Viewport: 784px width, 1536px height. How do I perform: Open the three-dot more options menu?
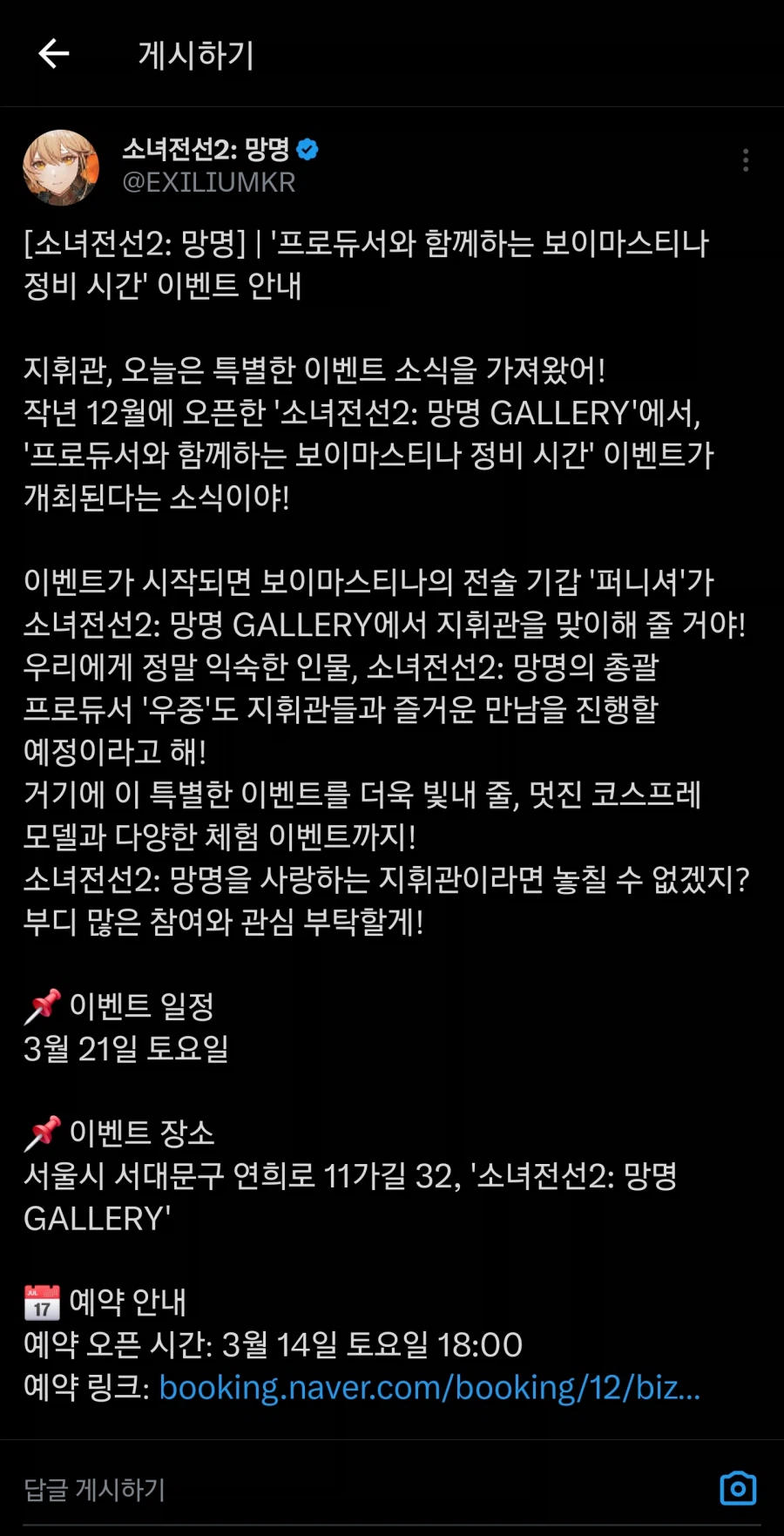(745, 159)
